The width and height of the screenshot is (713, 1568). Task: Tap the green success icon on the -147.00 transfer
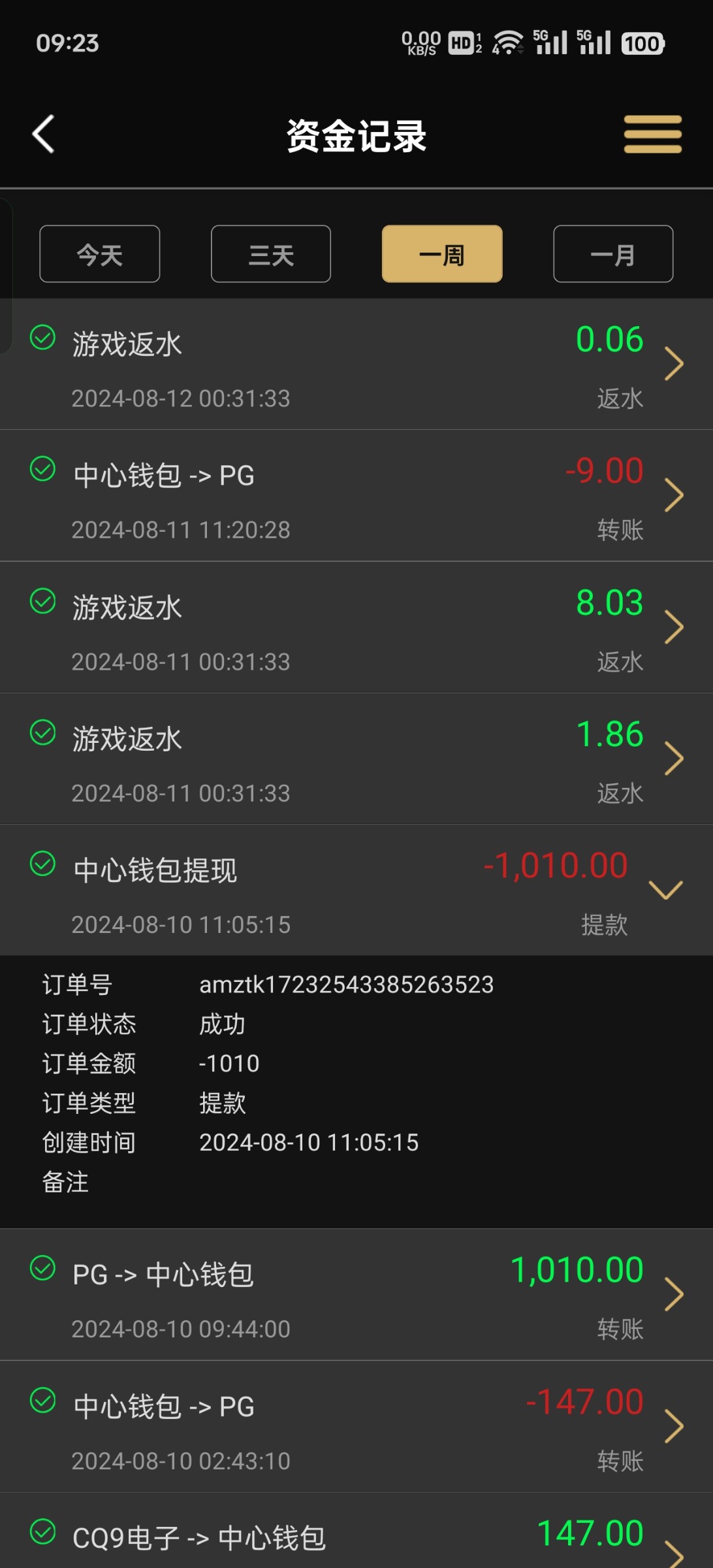(42, 1401)
